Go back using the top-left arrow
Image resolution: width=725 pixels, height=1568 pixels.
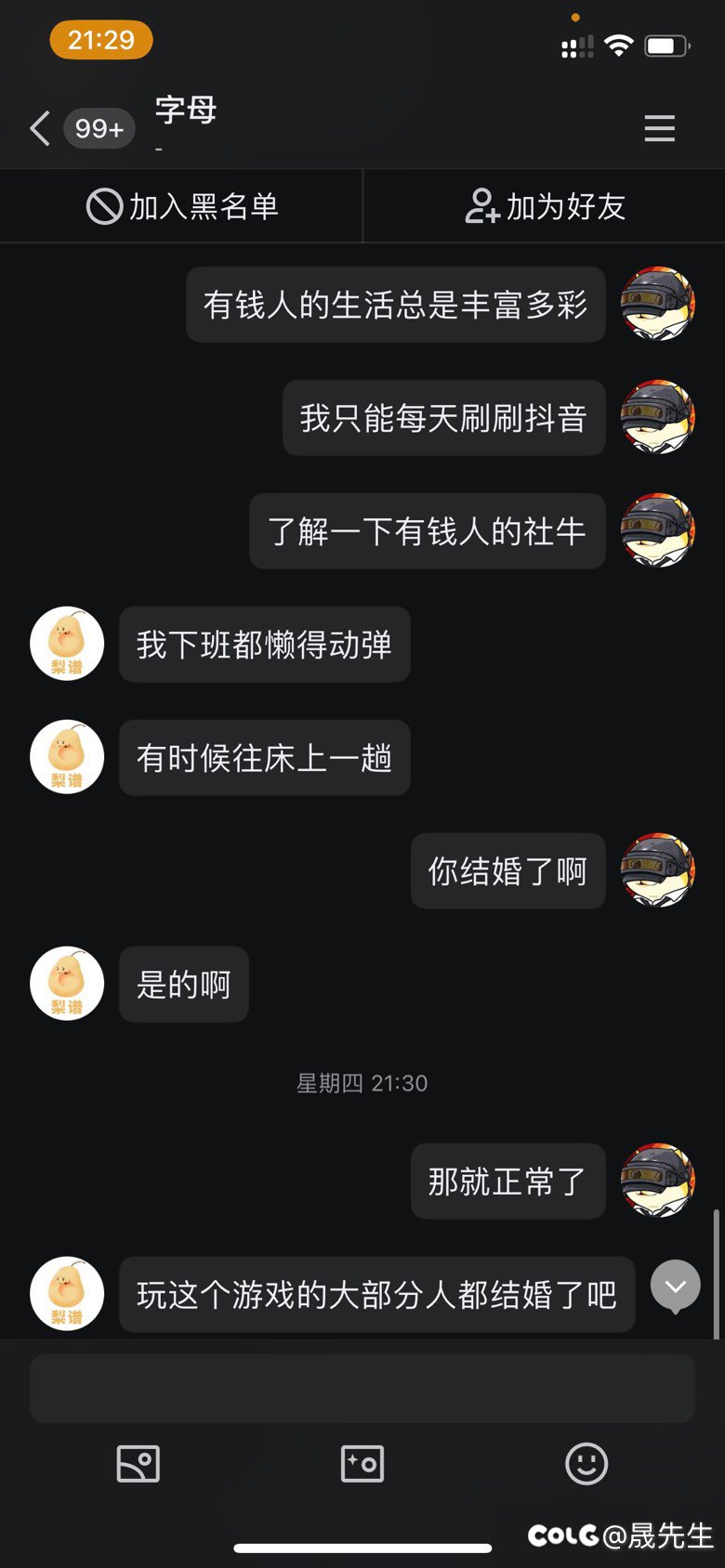(40, 128)
